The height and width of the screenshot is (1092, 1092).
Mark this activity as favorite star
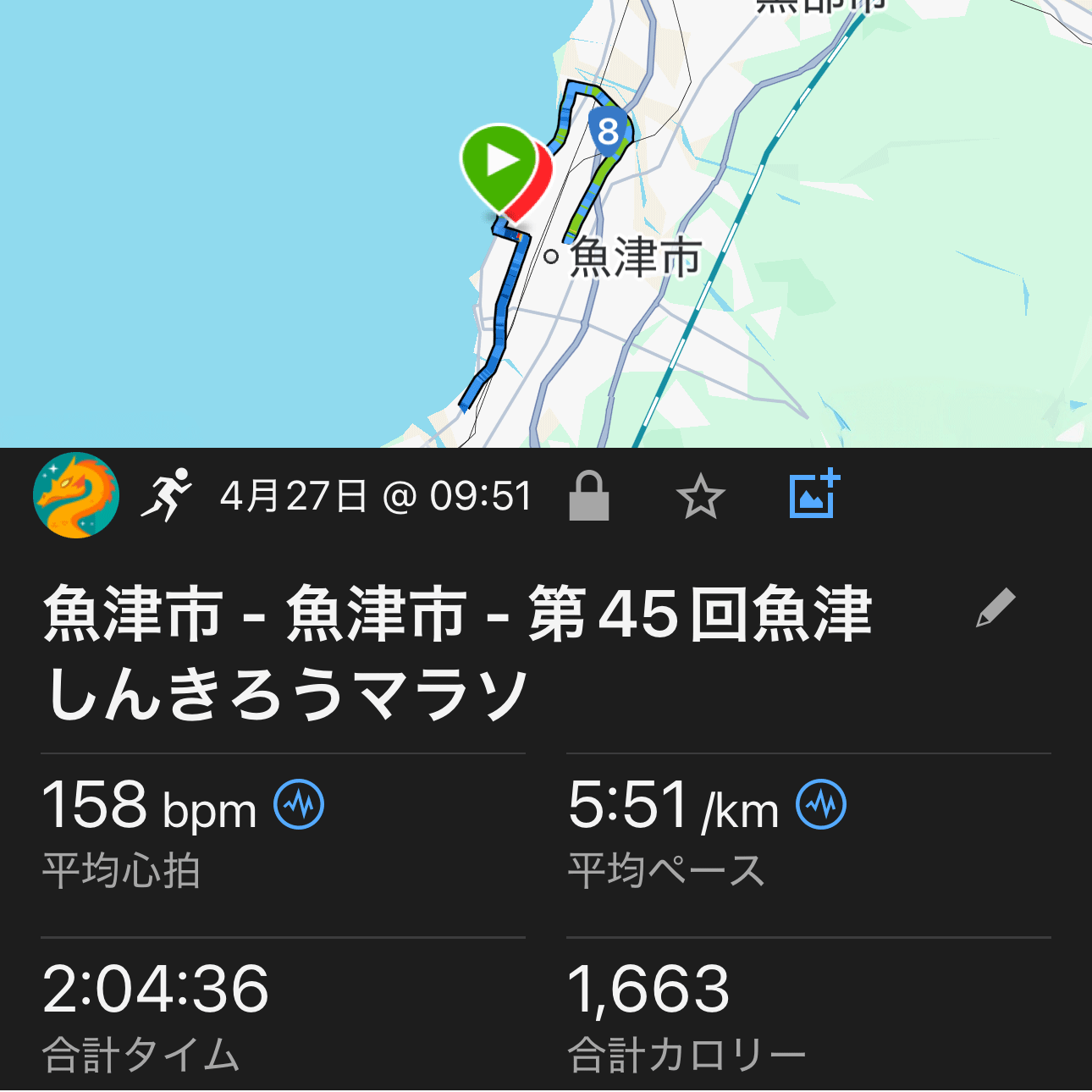coord(701,496)
